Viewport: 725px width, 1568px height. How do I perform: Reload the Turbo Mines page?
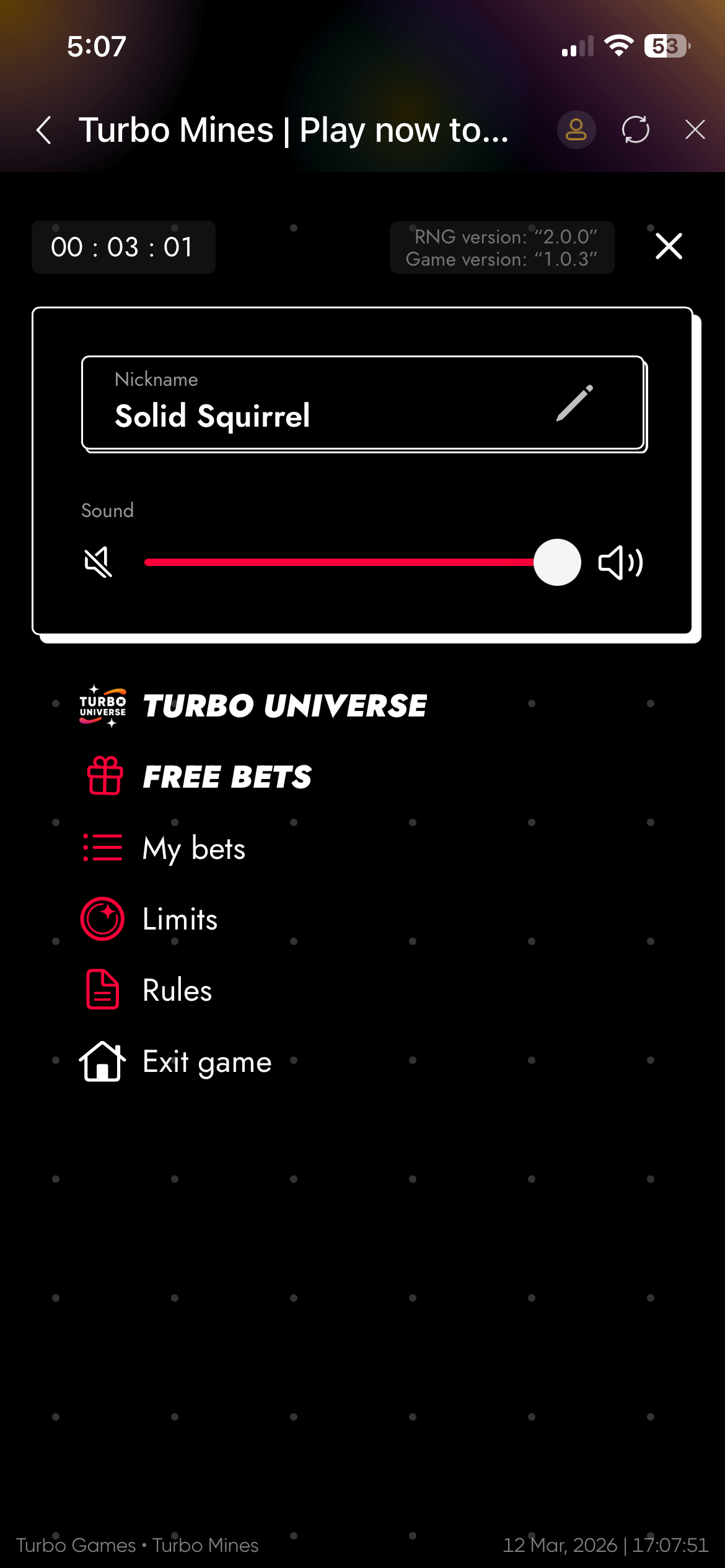click(635, 130)
